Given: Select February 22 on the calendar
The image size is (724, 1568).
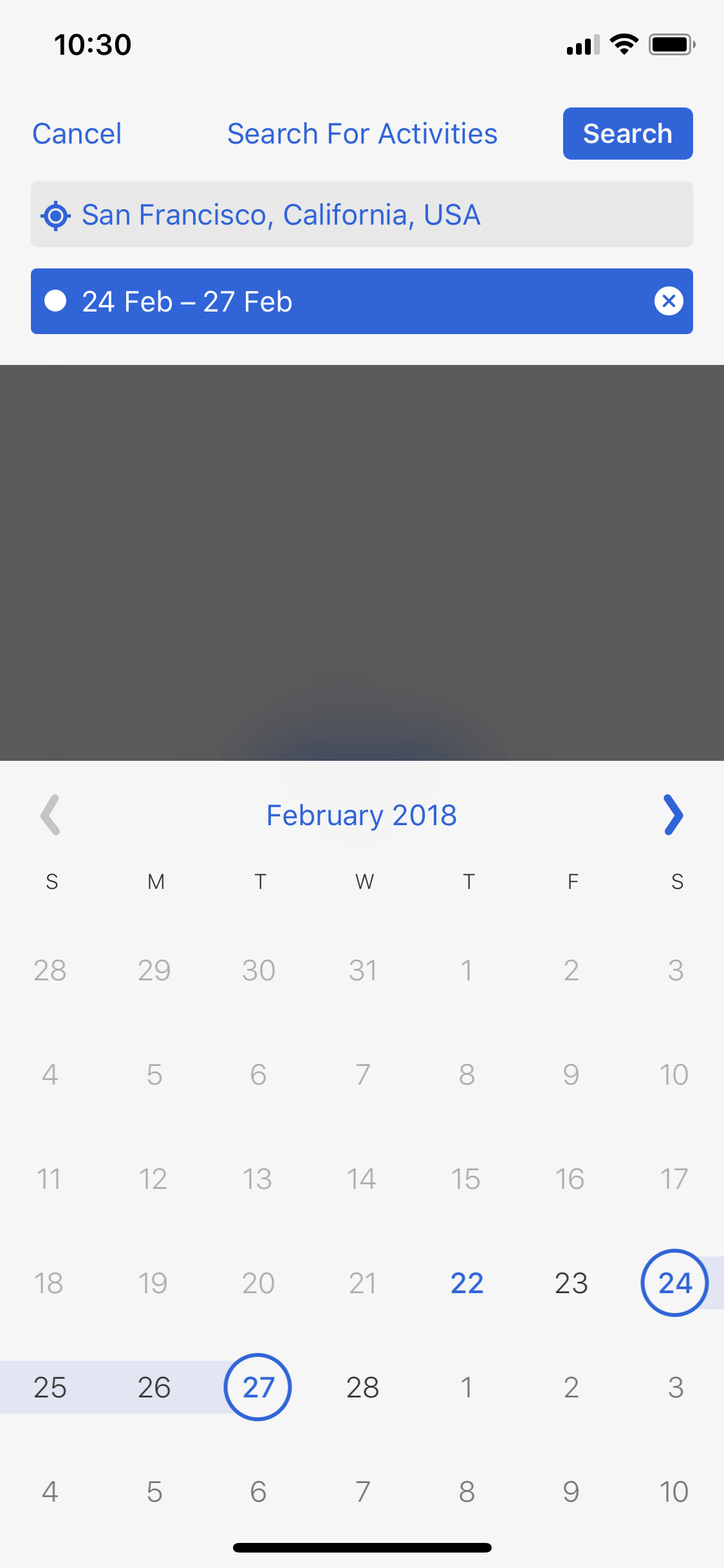Looking at the screenshot, I should click(467, 1283).
